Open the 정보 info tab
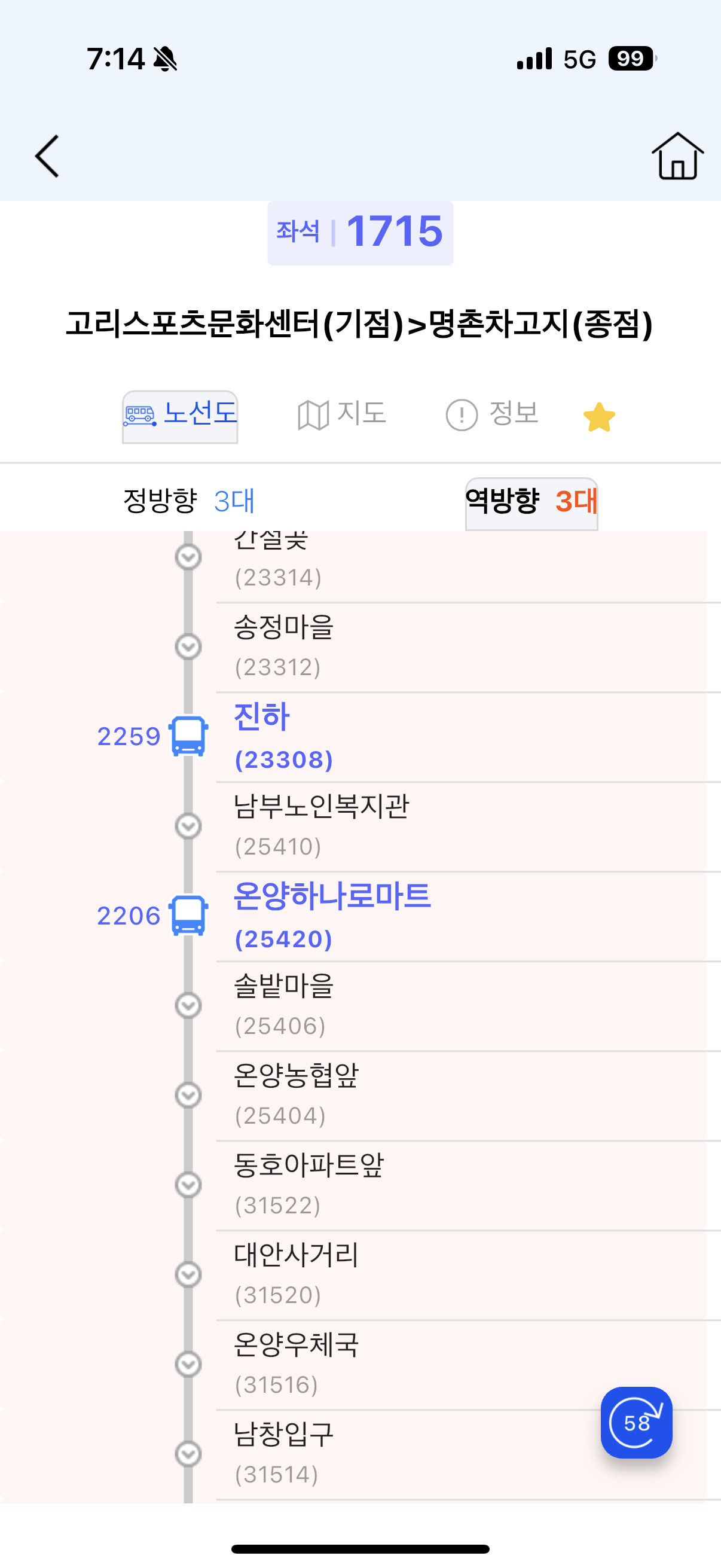This screenshot has height=1568, width=721. (492, 414)
